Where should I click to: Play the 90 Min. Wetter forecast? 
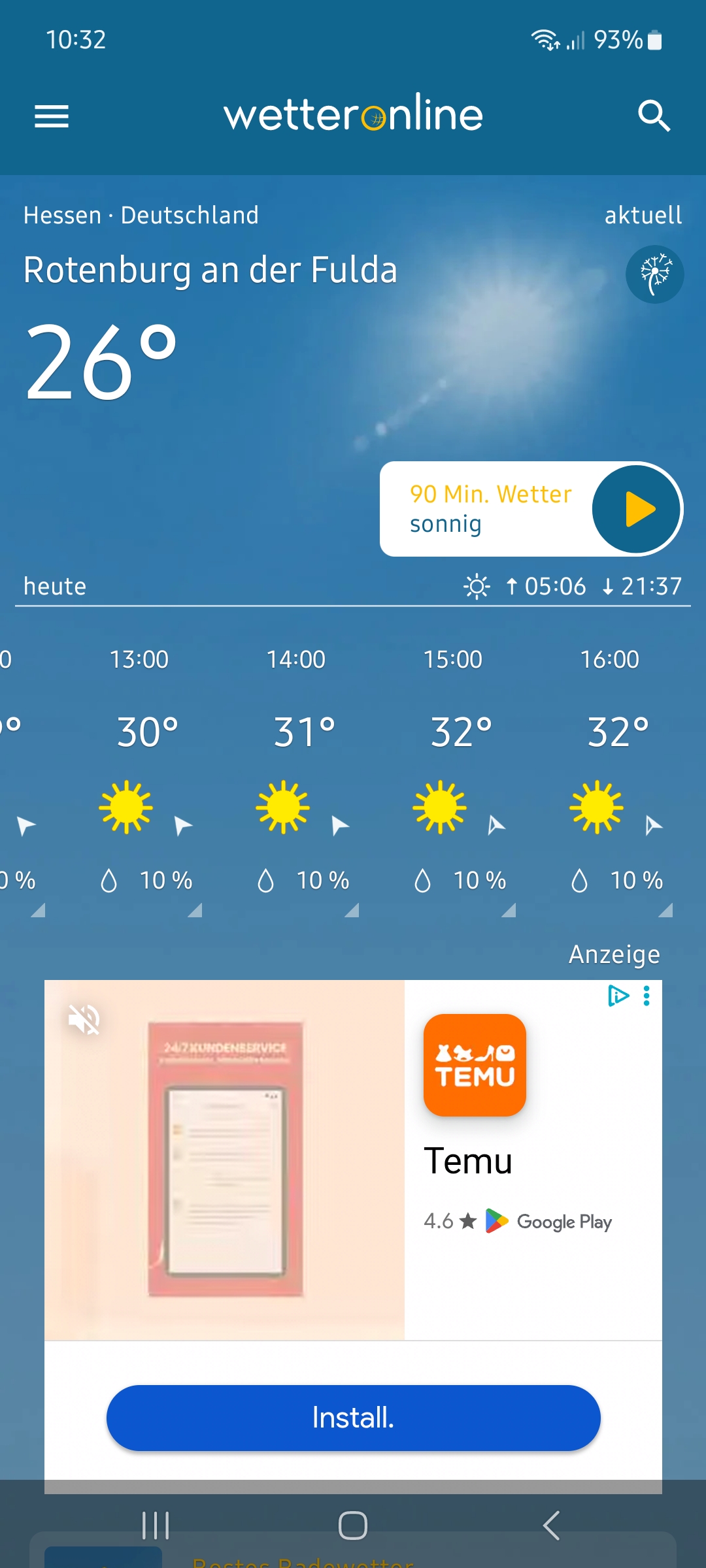point(636,509)
